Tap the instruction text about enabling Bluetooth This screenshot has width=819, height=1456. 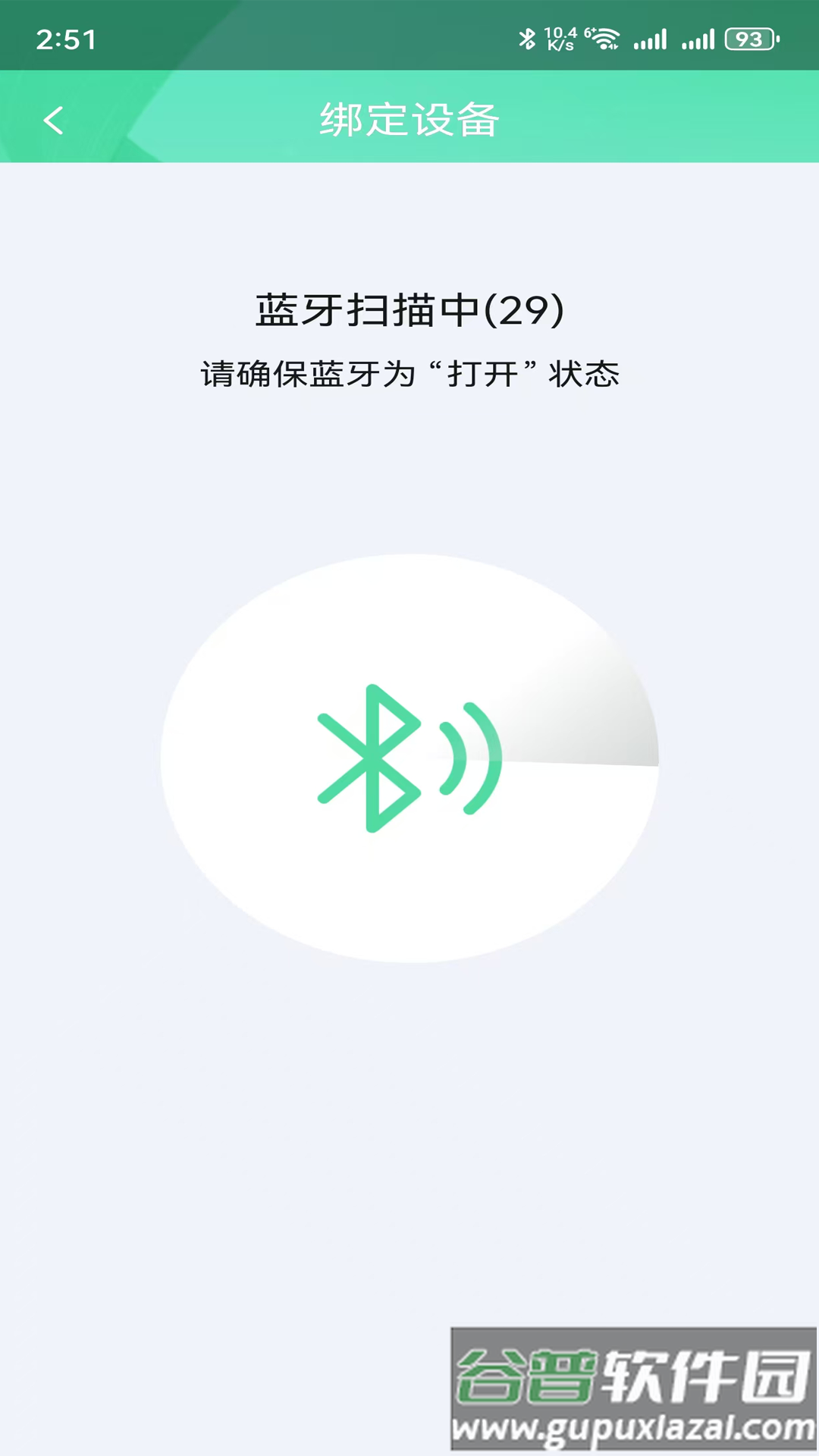pos(409,373)
